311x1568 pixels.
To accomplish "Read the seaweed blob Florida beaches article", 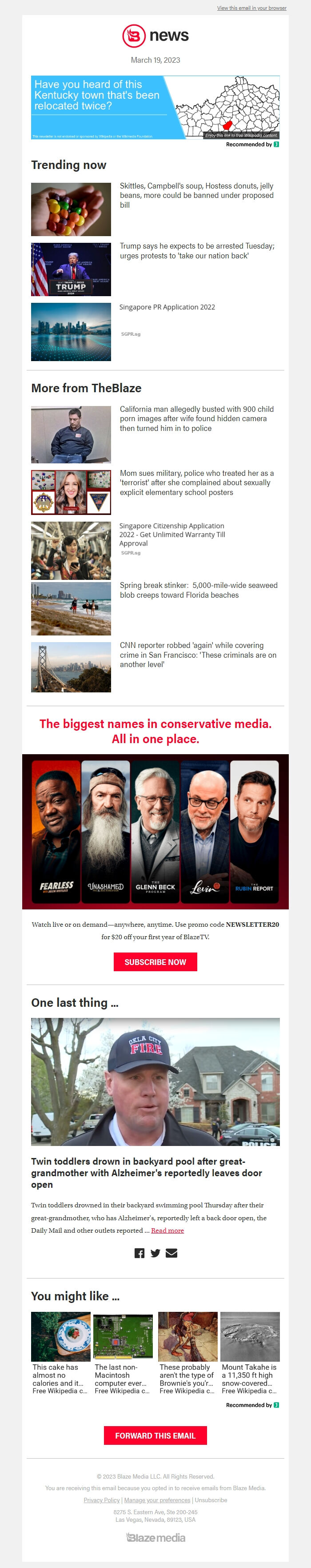I will pos(198,590).
